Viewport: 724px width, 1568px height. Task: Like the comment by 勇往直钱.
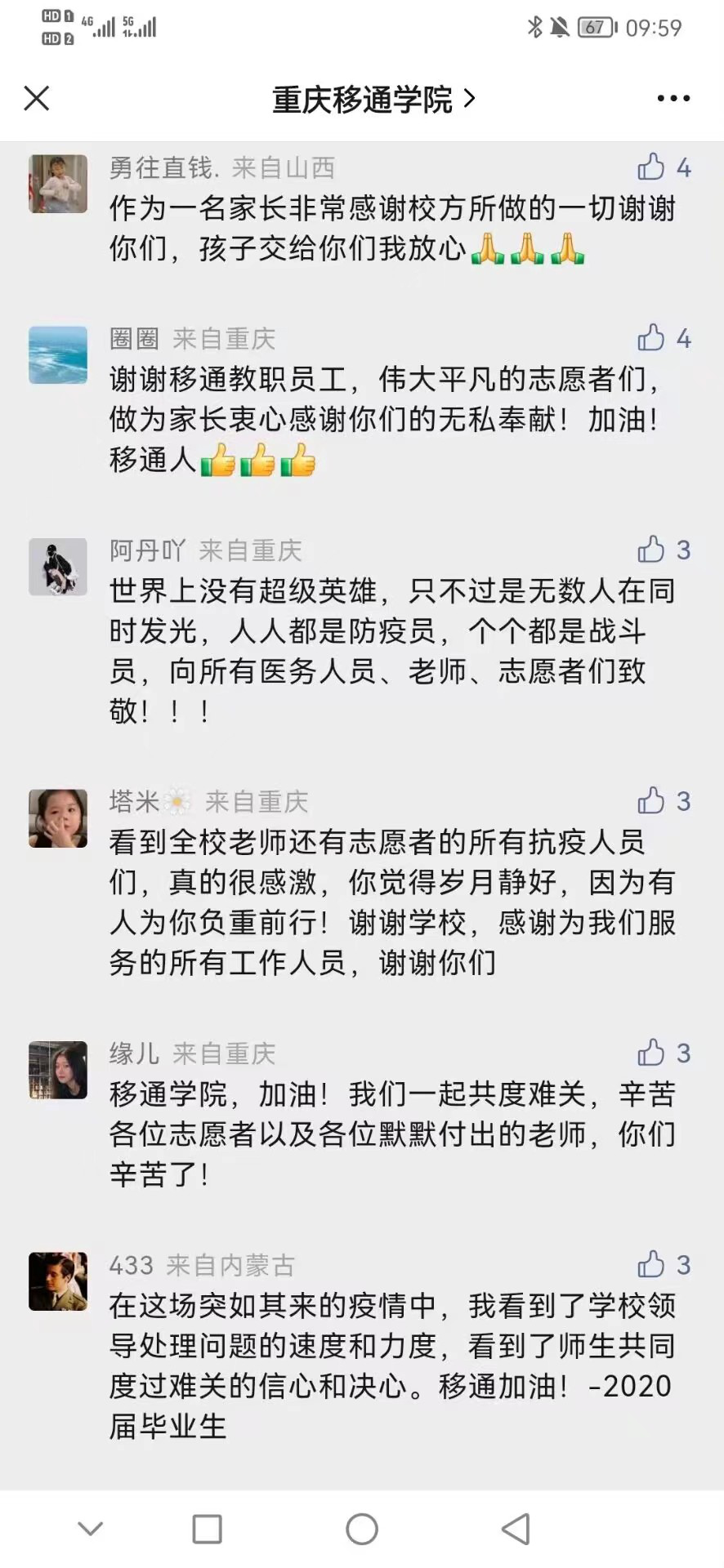coord(651,167)
